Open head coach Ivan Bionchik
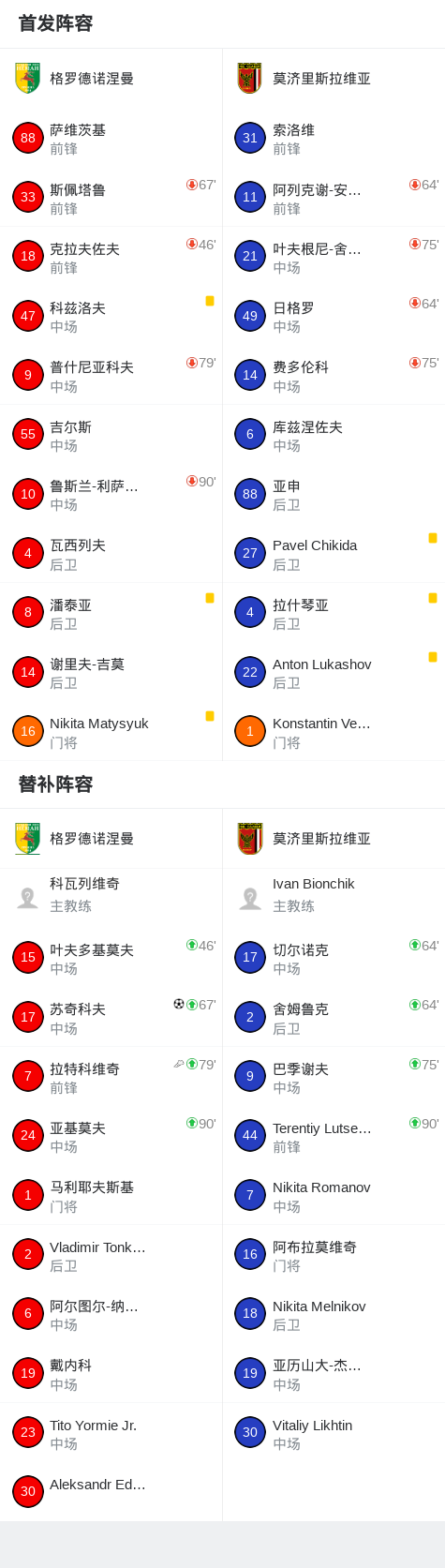 pos(334,897)
